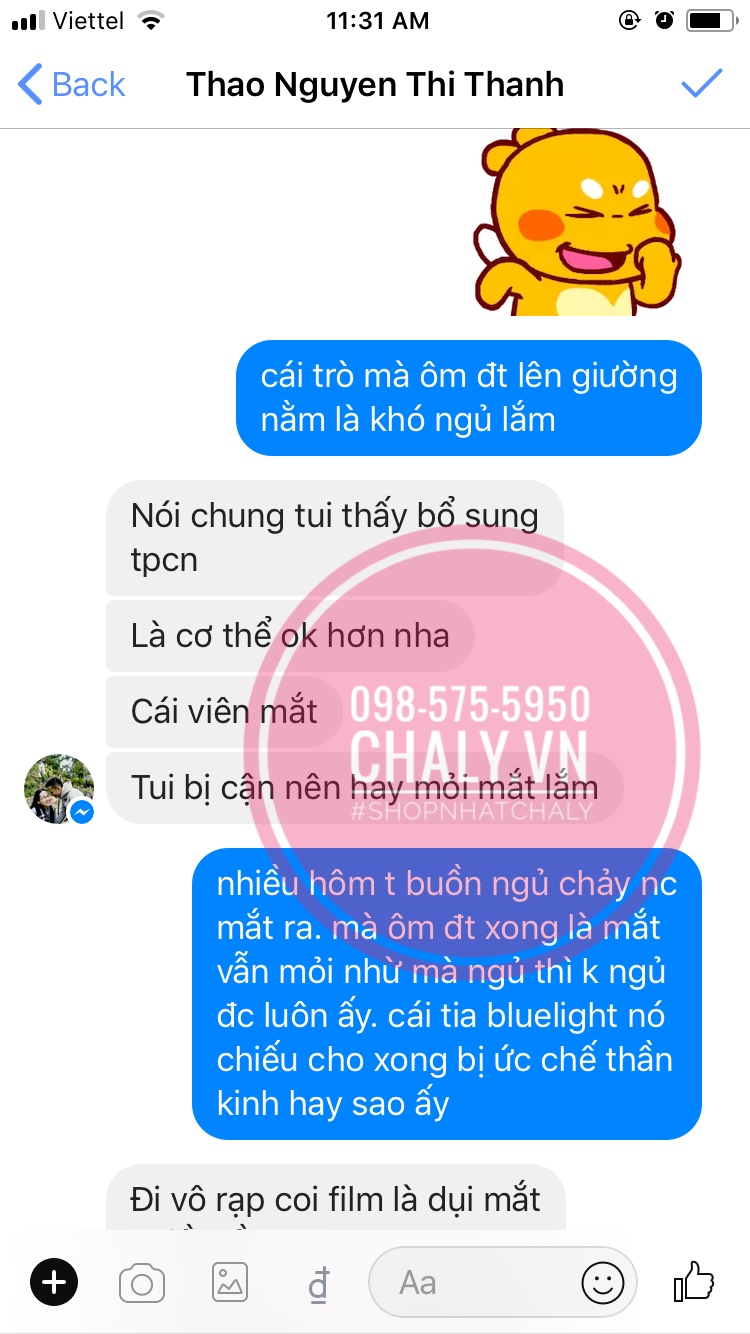Open contact name Thao Nguyen Thi Thanh
The width and height of the screenshot is (750, 1334).
(x=375, y=85)
